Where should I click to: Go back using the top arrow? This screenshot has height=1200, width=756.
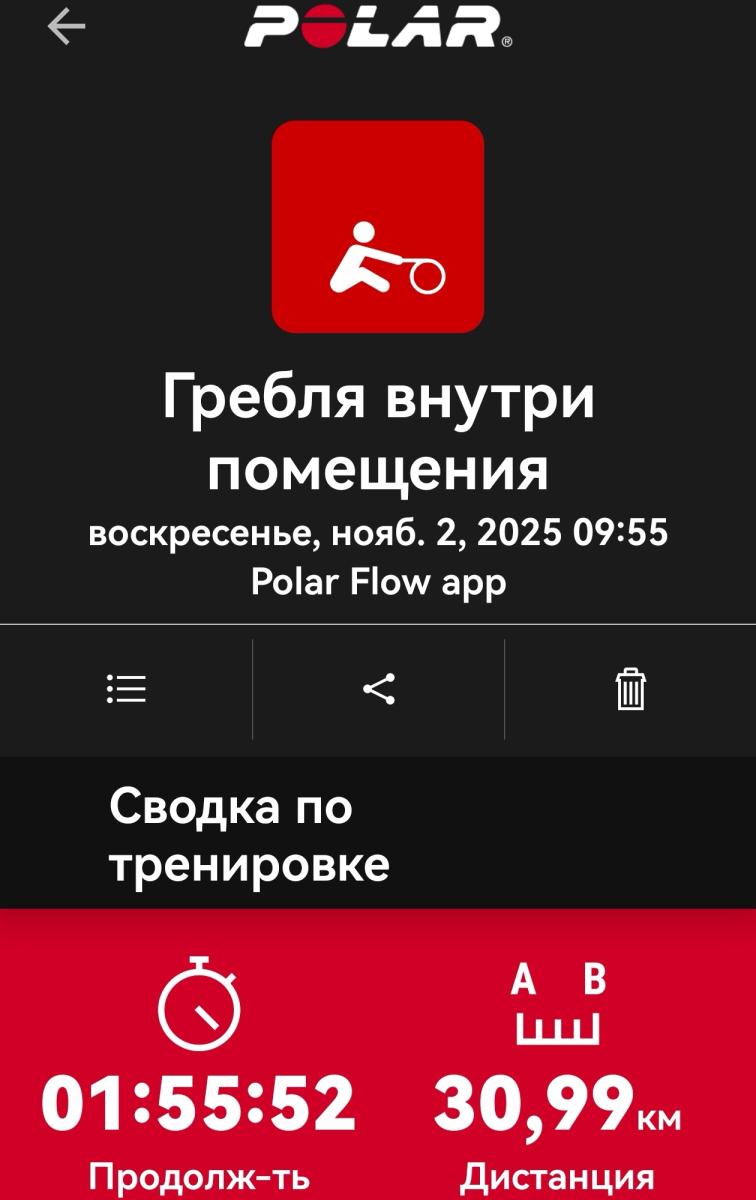66,27
